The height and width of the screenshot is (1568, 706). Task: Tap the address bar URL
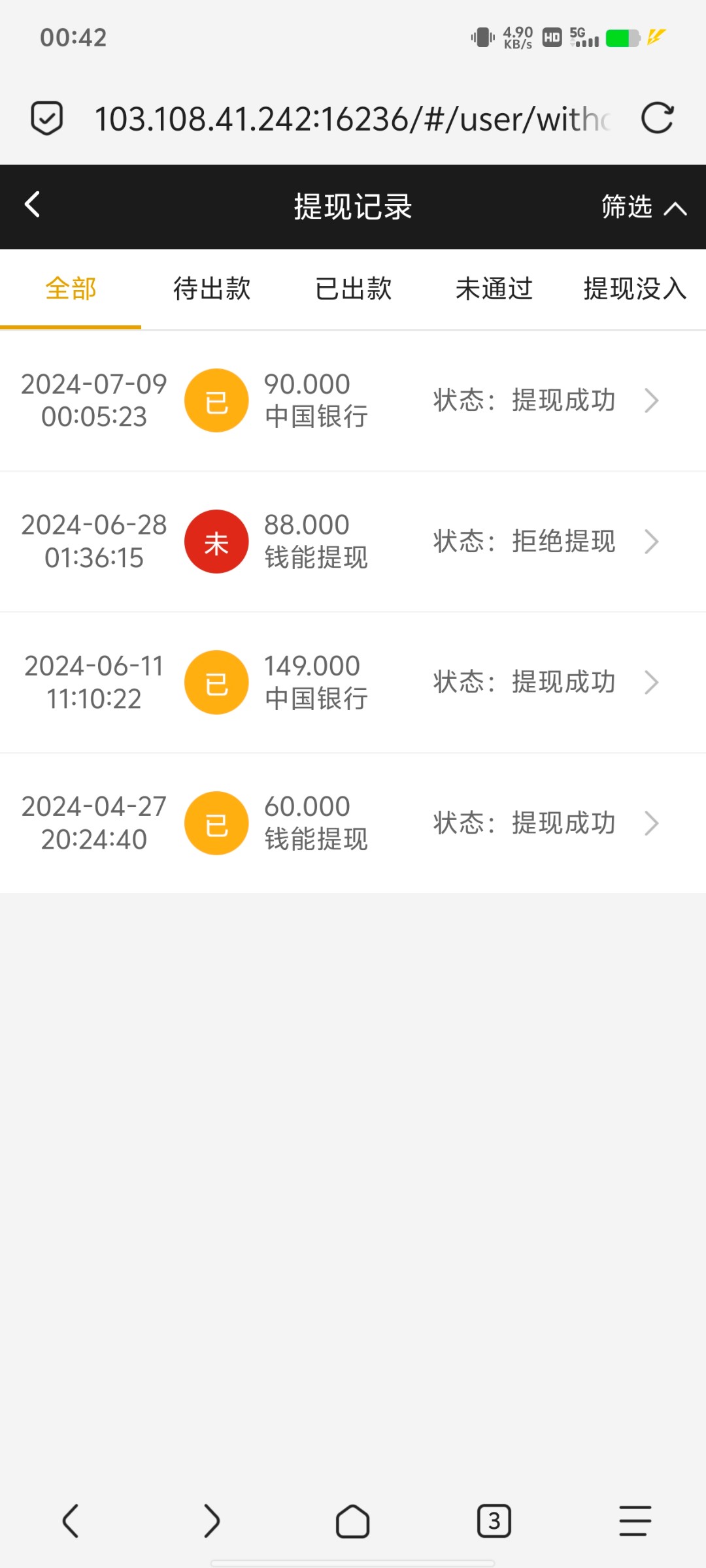tap(352, 119)
